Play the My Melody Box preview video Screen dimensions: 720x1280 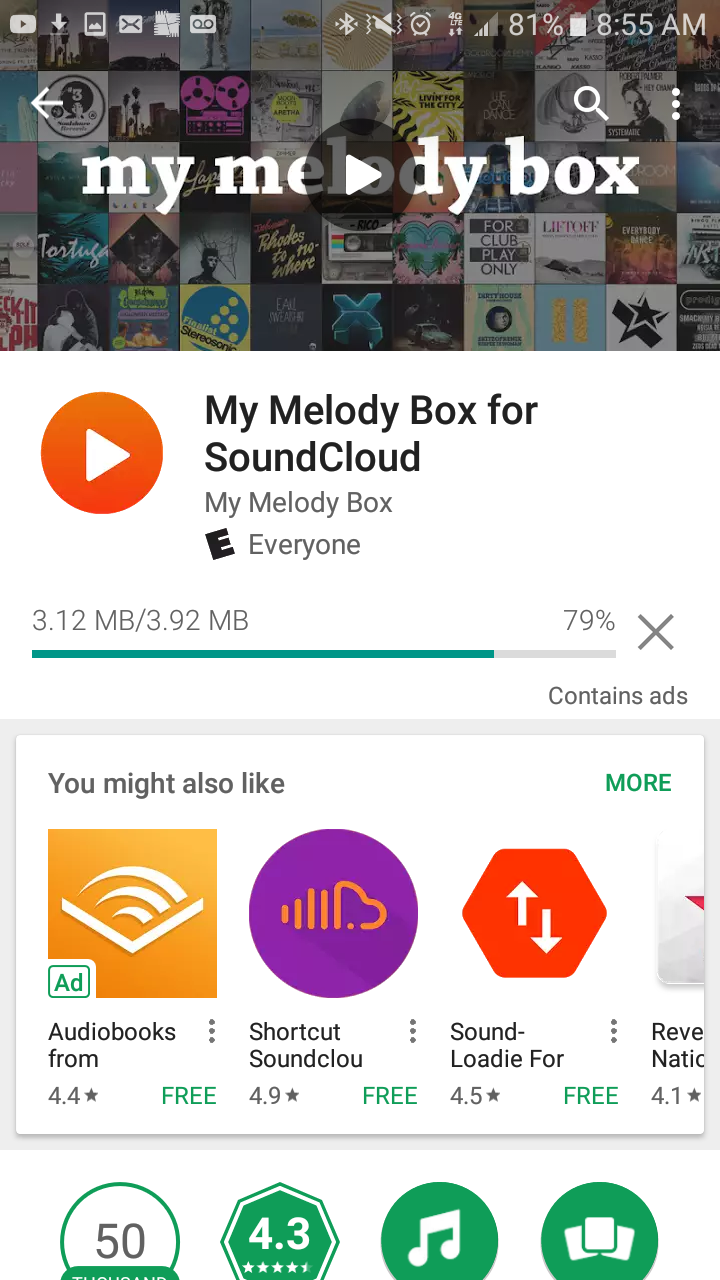360,176
